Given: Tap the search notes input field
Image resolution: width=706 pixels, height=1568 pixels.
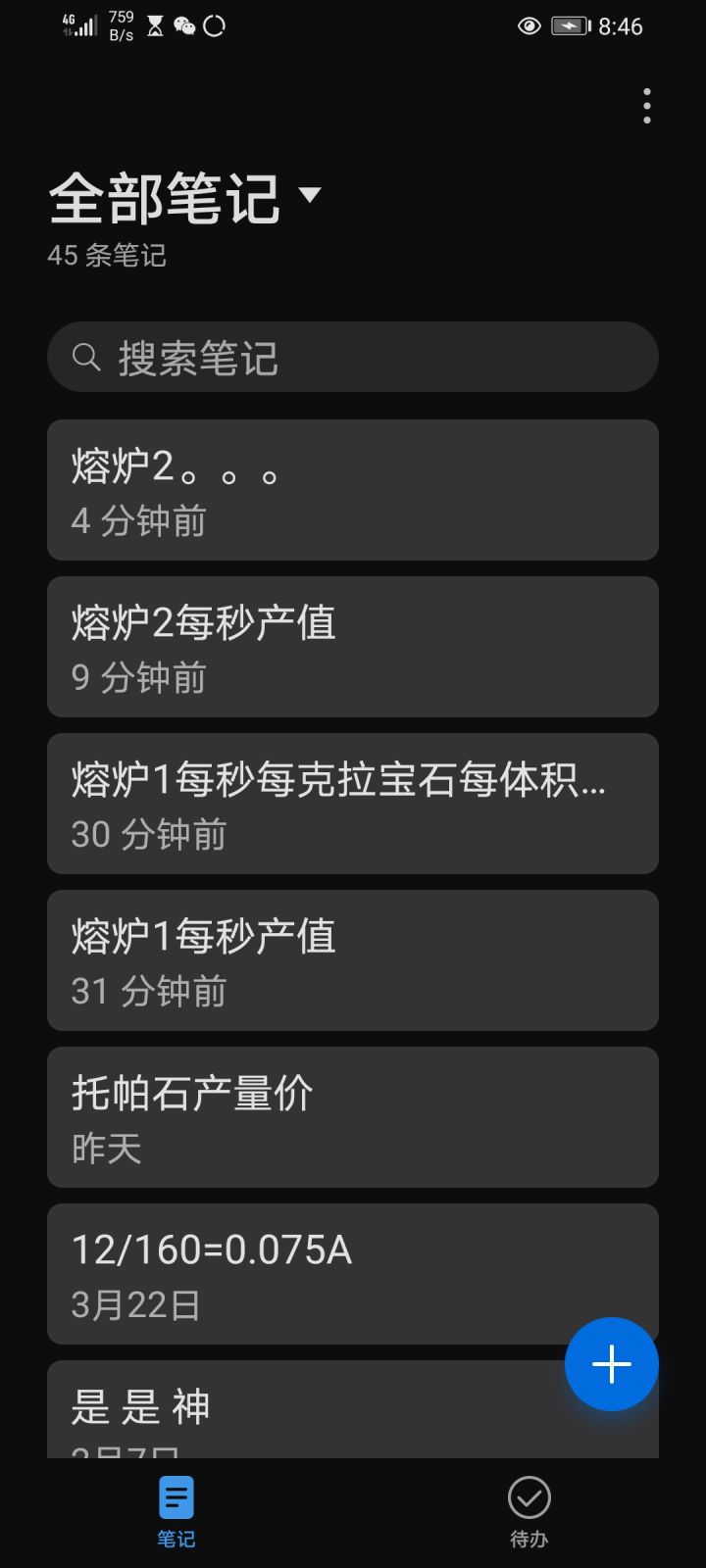Looking at the screenshot, I should tap(353, 356).
